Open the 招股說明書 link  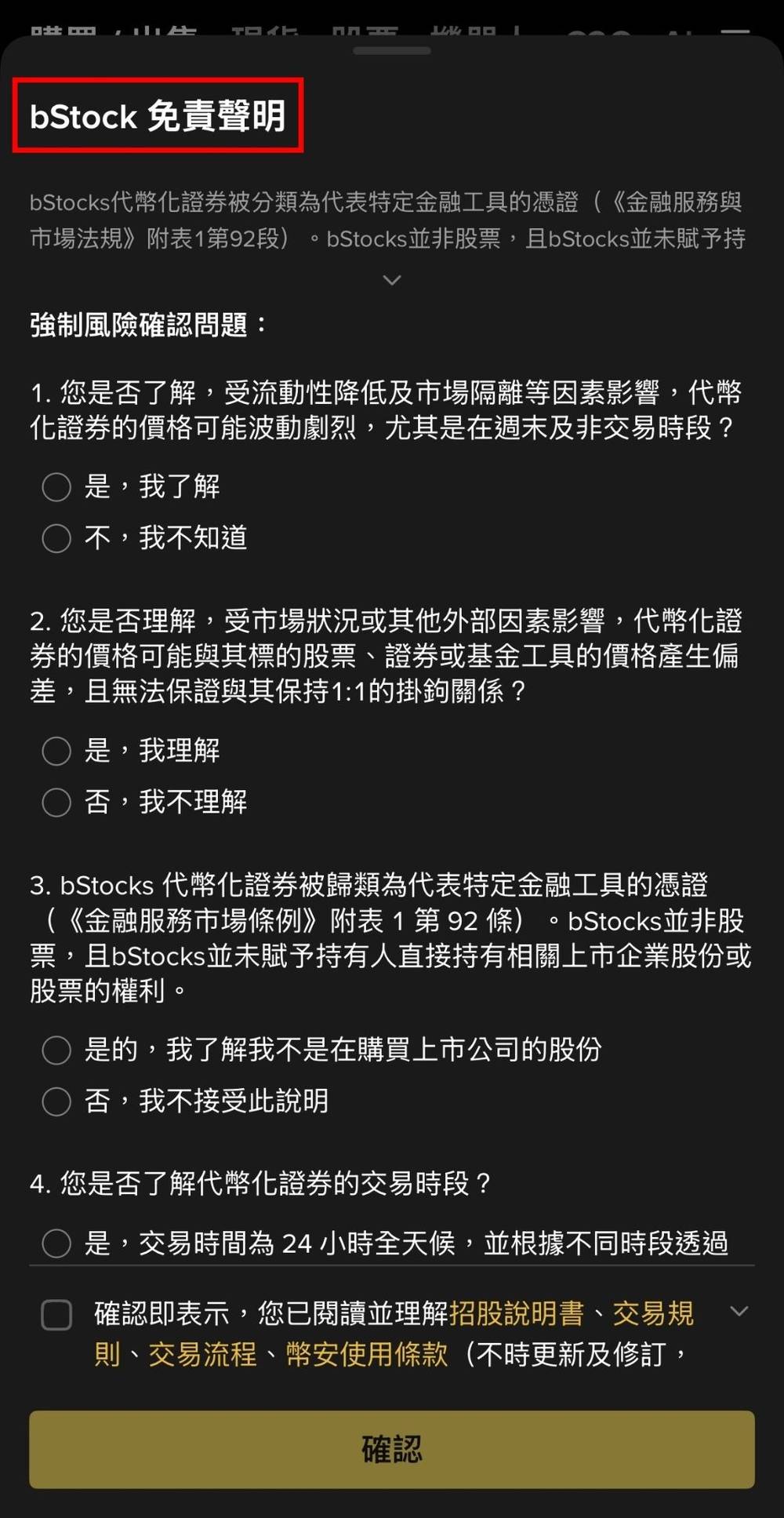517,1313
